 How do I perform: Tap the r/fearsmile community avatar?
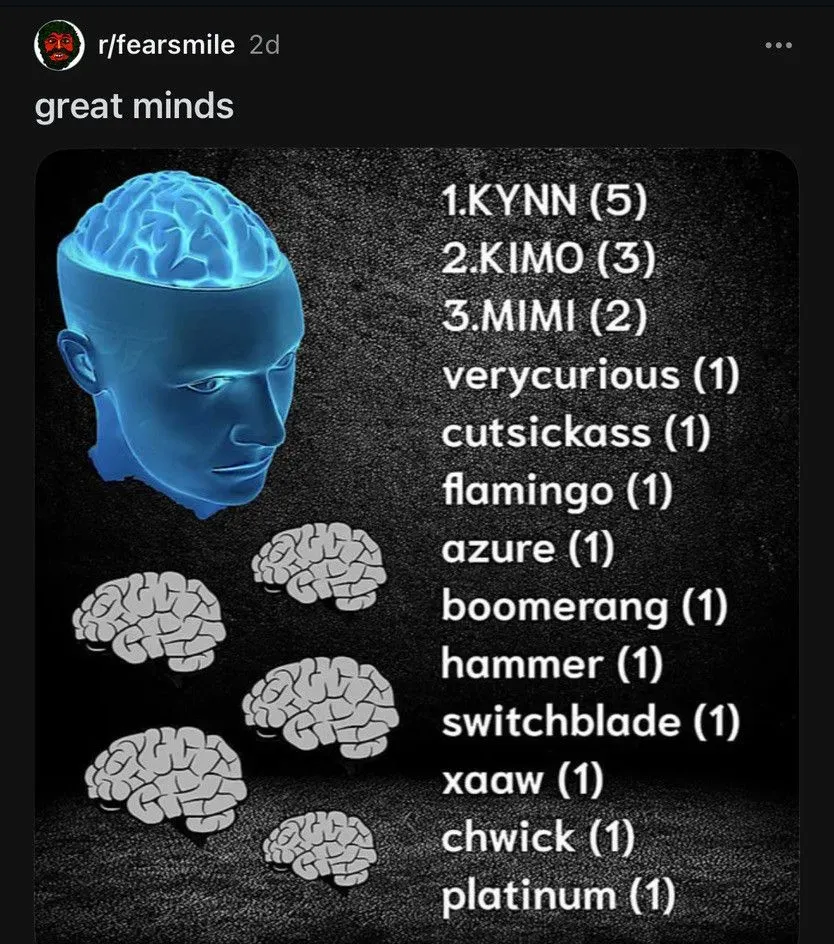click(x=56, y=46)
